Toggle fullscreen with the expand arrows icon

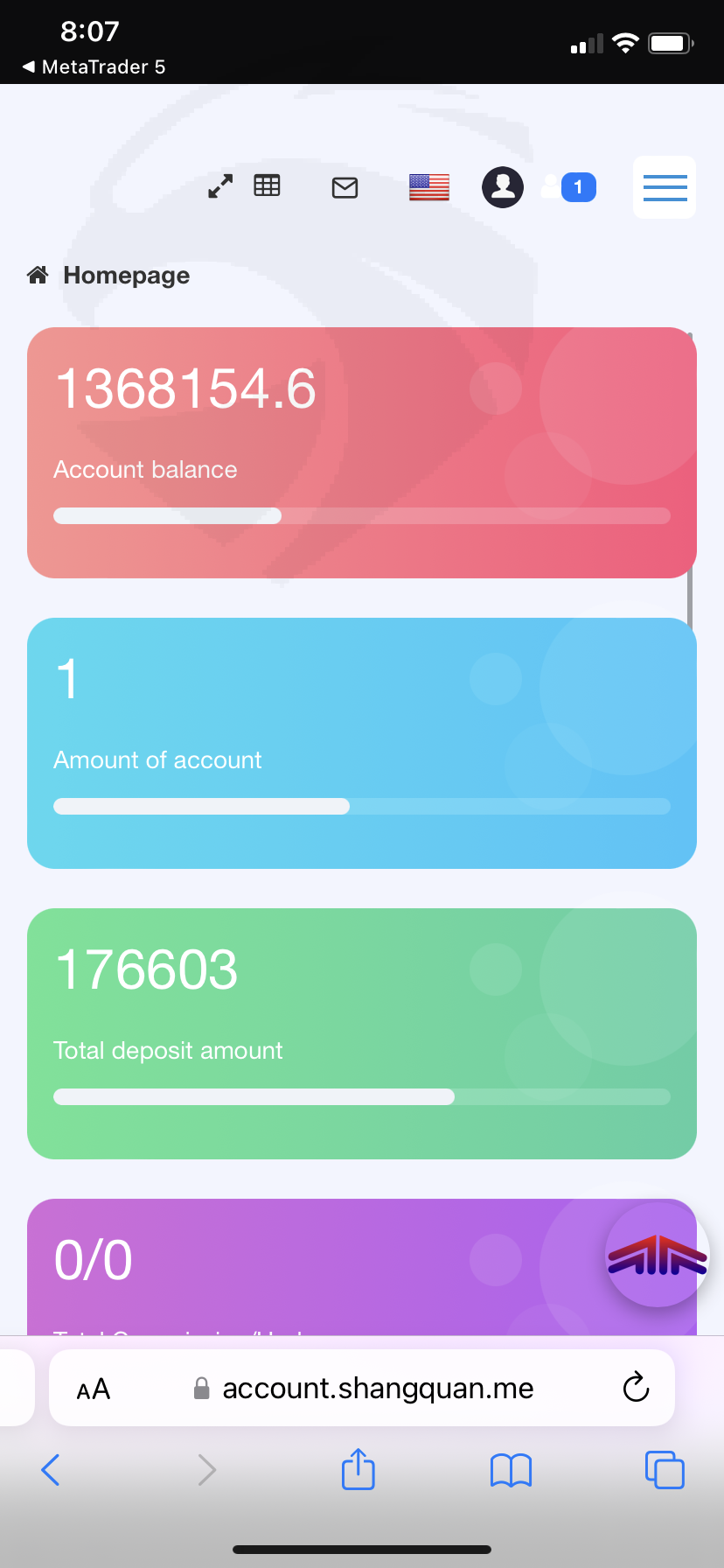click(220, 186)
